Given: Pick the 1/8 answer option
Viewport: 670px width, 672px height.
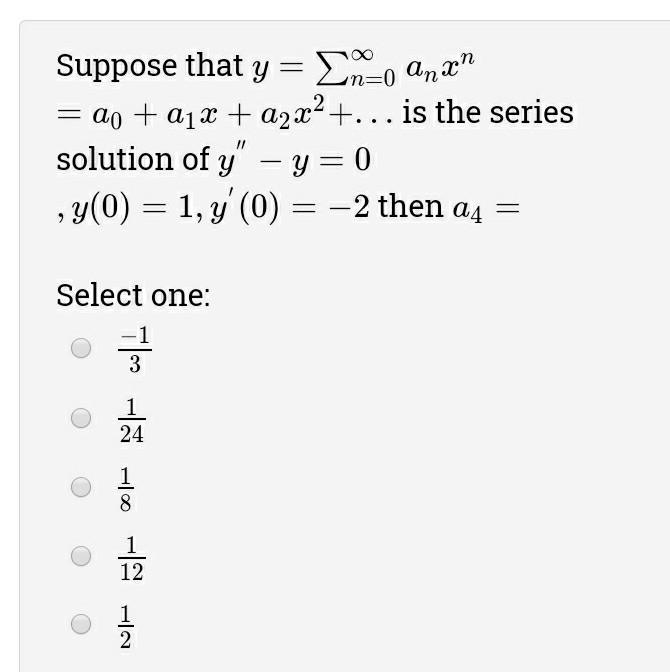Looking at the screenshot, I should (82, 487).
